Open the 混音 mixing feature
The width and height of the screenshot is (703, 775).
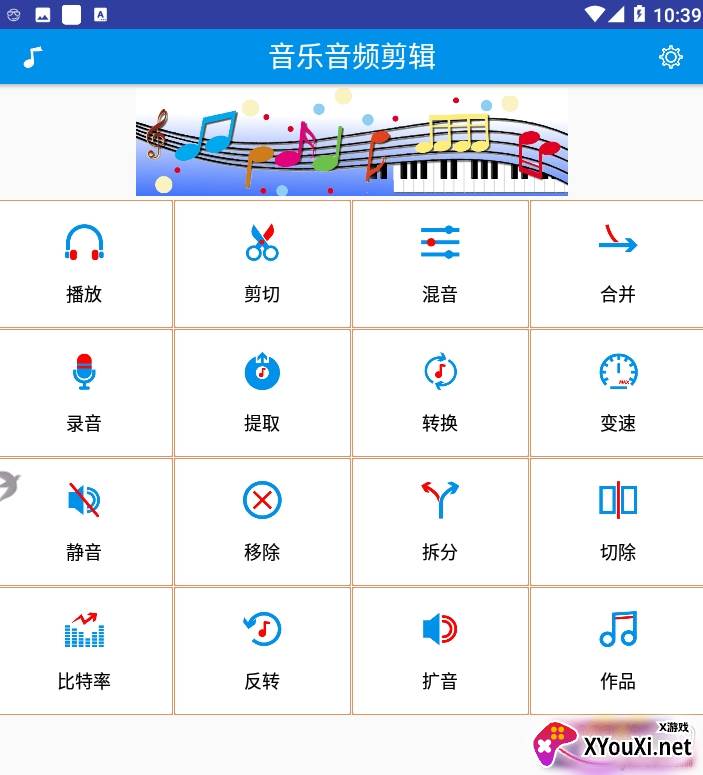coord(440,263)
